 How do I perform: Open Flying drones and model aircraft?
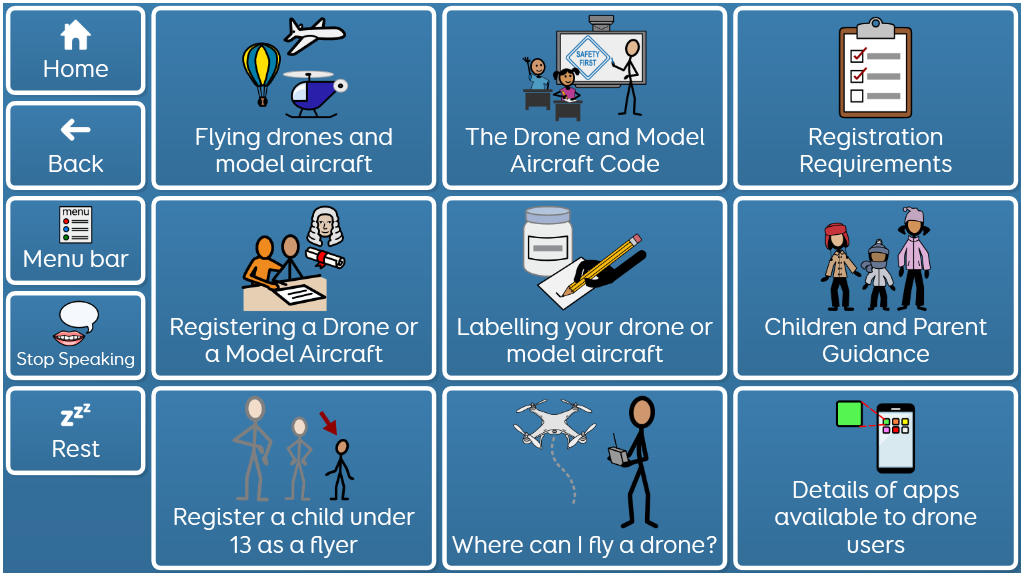294,98
